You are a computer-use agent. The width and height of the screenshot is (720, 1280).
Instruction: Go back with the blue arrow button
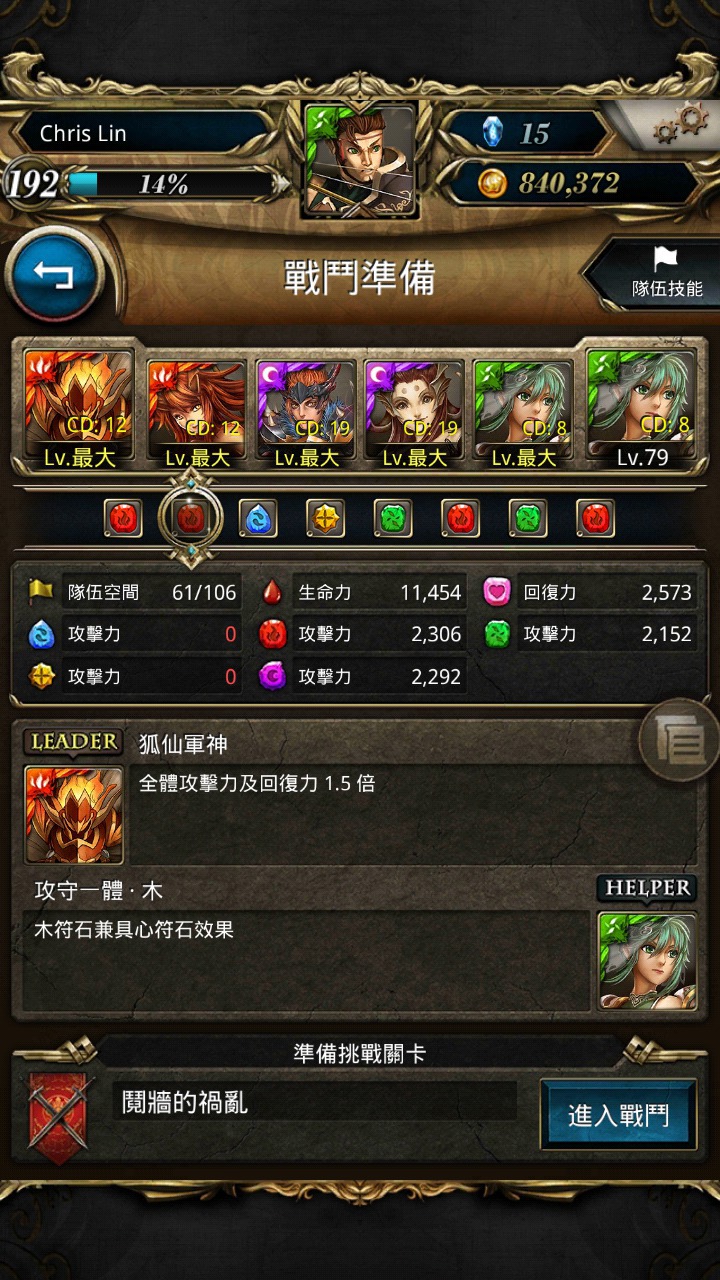[55, 274]
